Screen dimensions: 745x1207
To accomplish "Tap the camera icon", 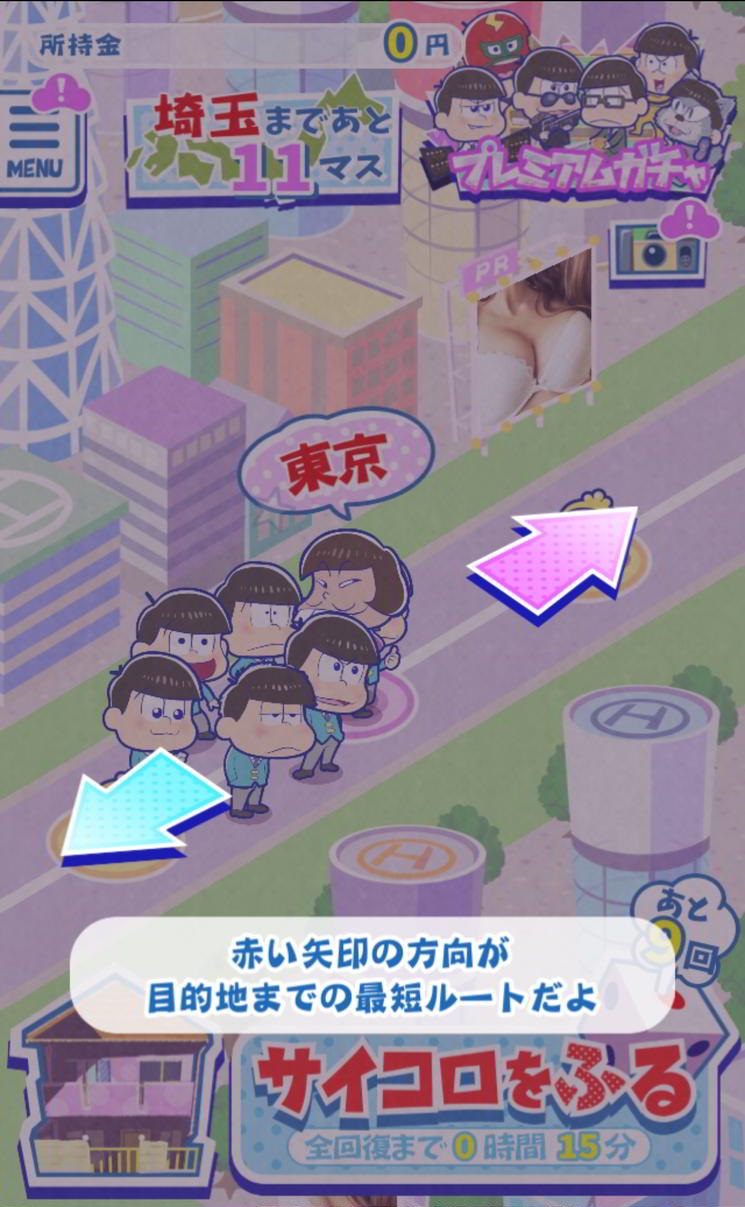I will click(x=656, y=252).
